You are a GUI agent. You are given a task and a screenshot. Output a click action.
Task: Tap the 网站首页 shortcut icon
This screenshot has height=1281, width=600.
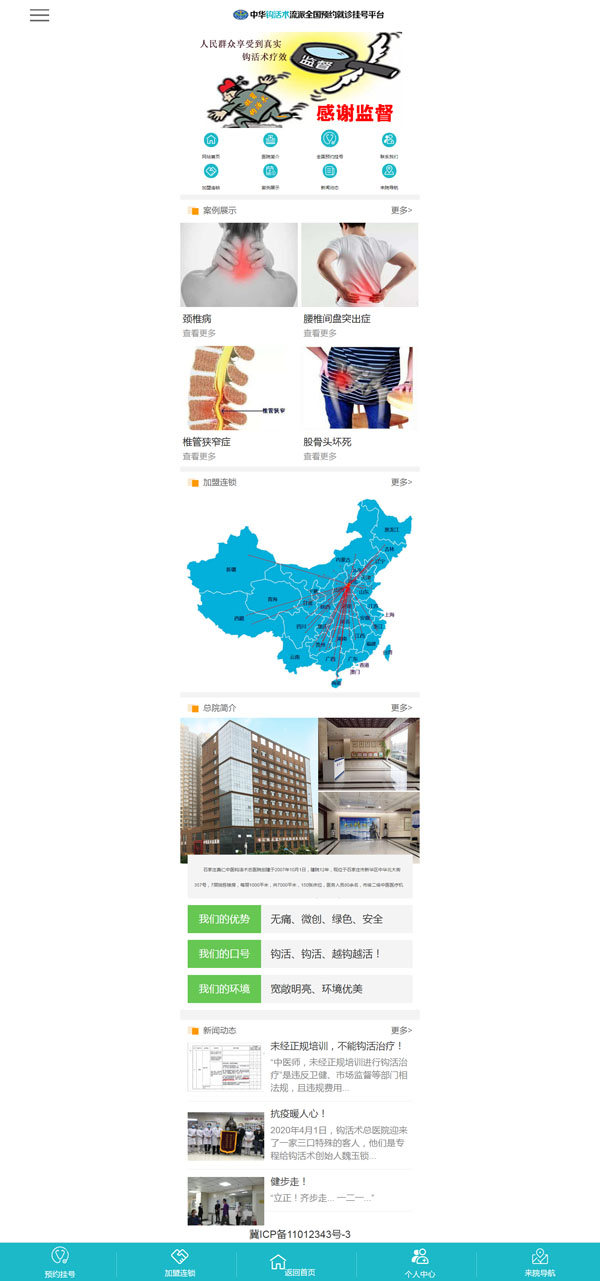[211, 141]
